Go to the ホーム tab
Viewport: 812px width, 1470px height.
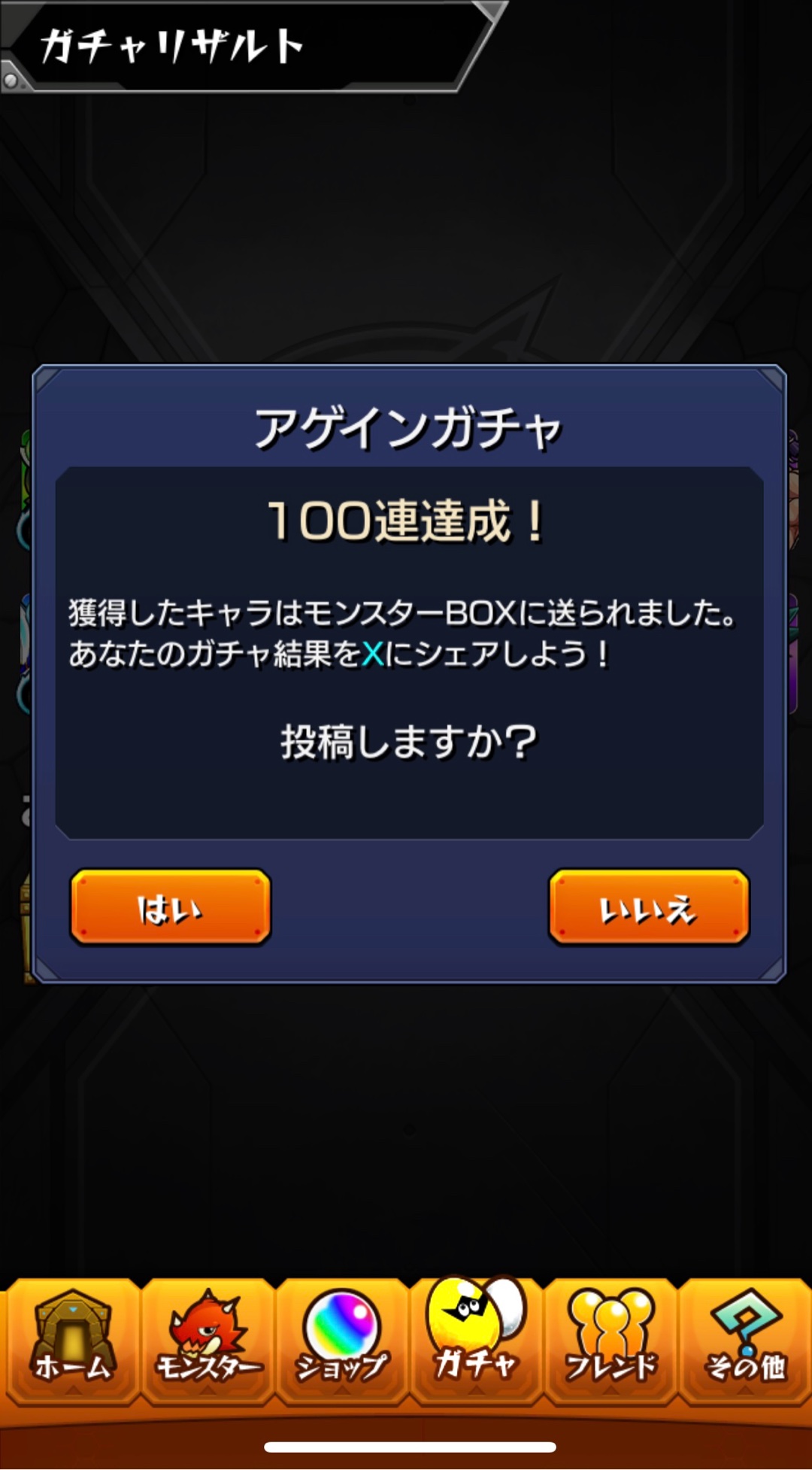coord(72,1339)
